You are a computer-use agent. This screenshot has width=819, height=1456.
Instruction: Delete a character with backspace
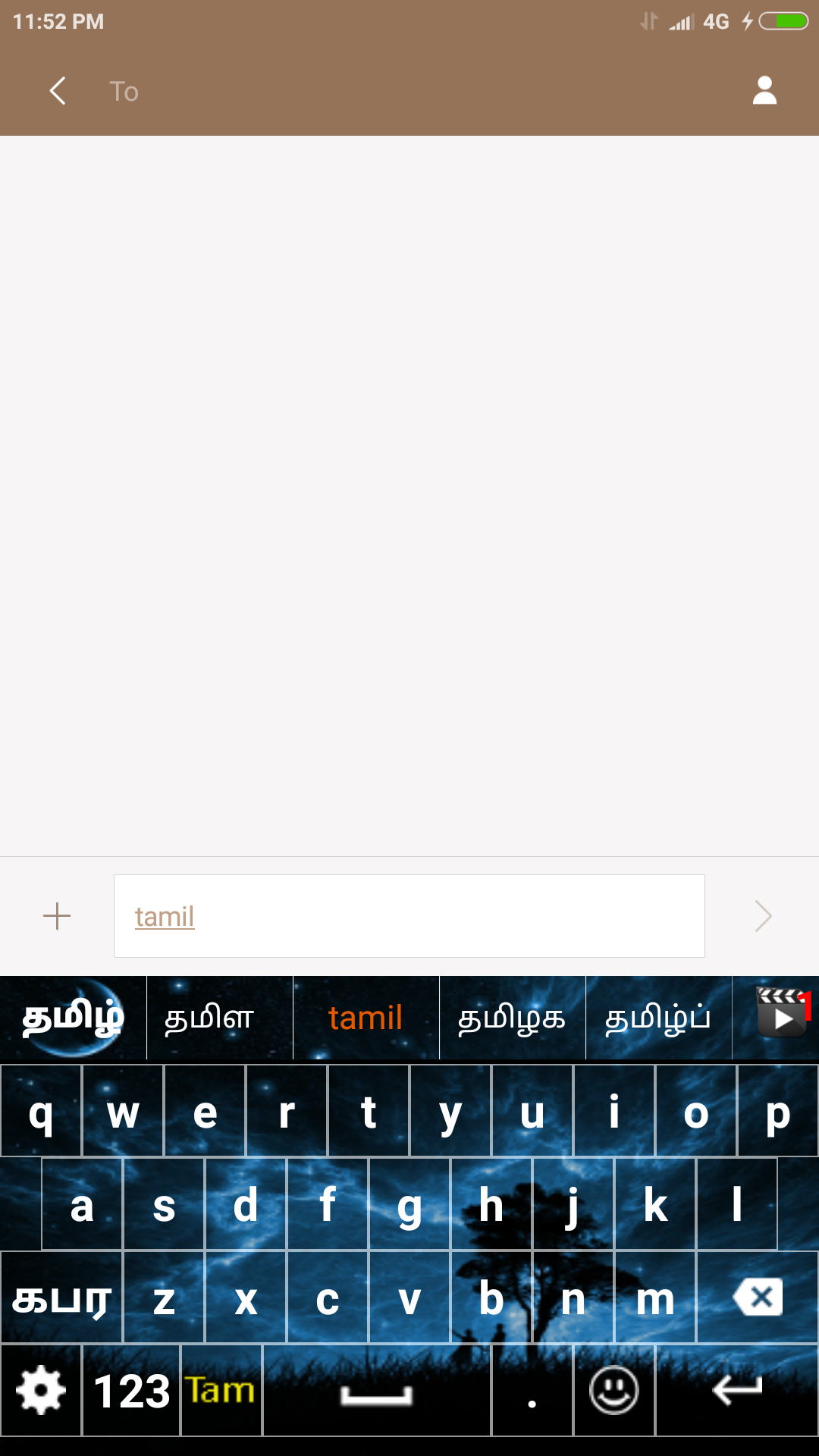[x=758, y=1298]
